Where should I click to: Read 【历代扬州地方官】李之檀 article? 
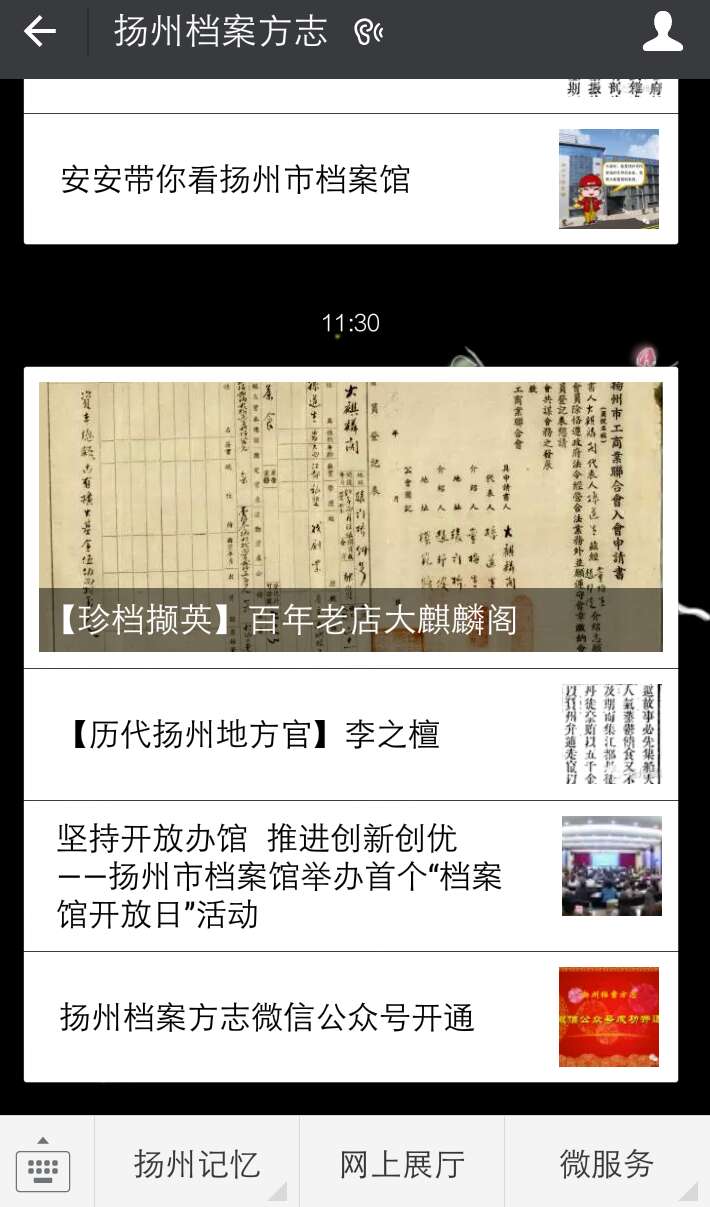pos(351,735)
